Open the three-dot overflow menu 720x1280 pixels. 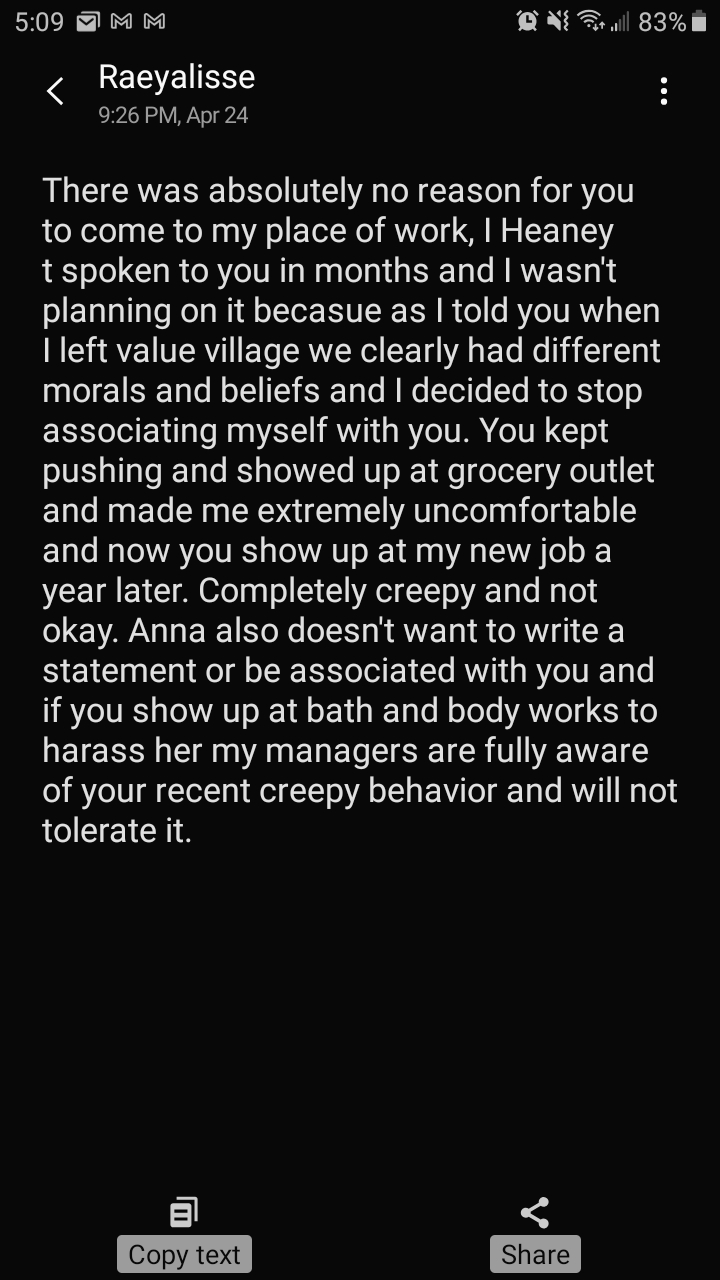pos(663,90)
